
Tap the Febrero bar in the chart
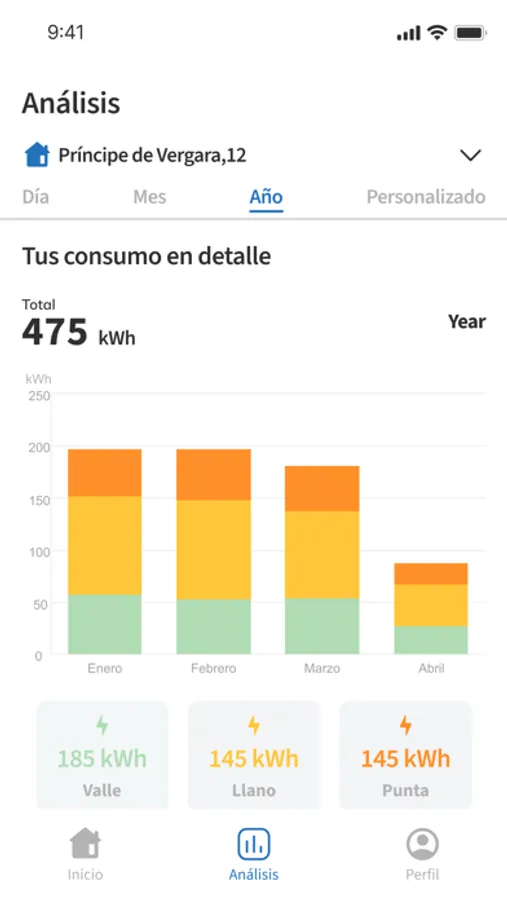pos(214,551)
